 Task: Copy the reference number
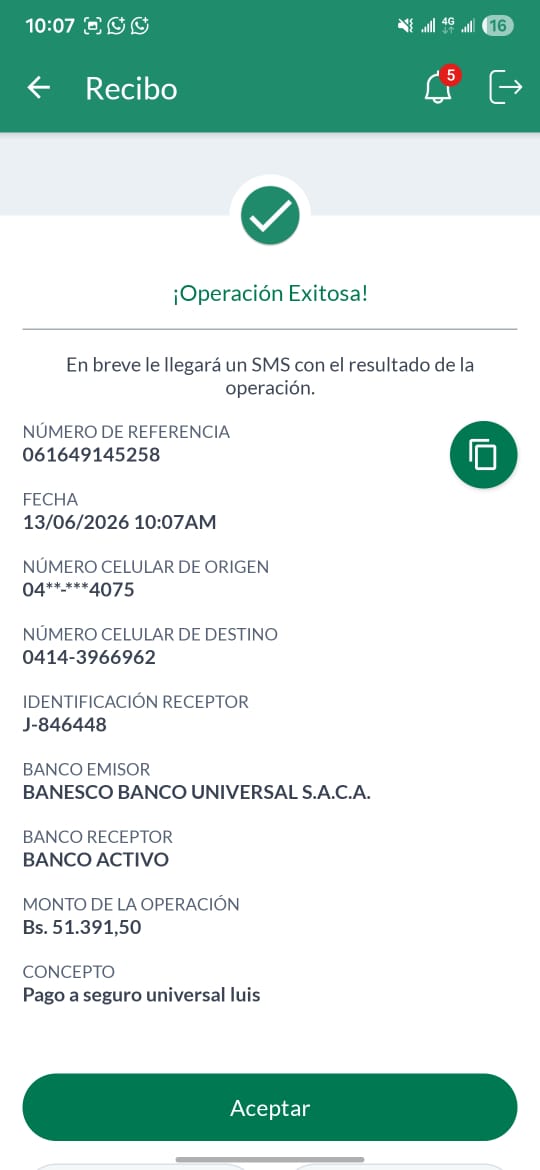[x=483, y=454]
